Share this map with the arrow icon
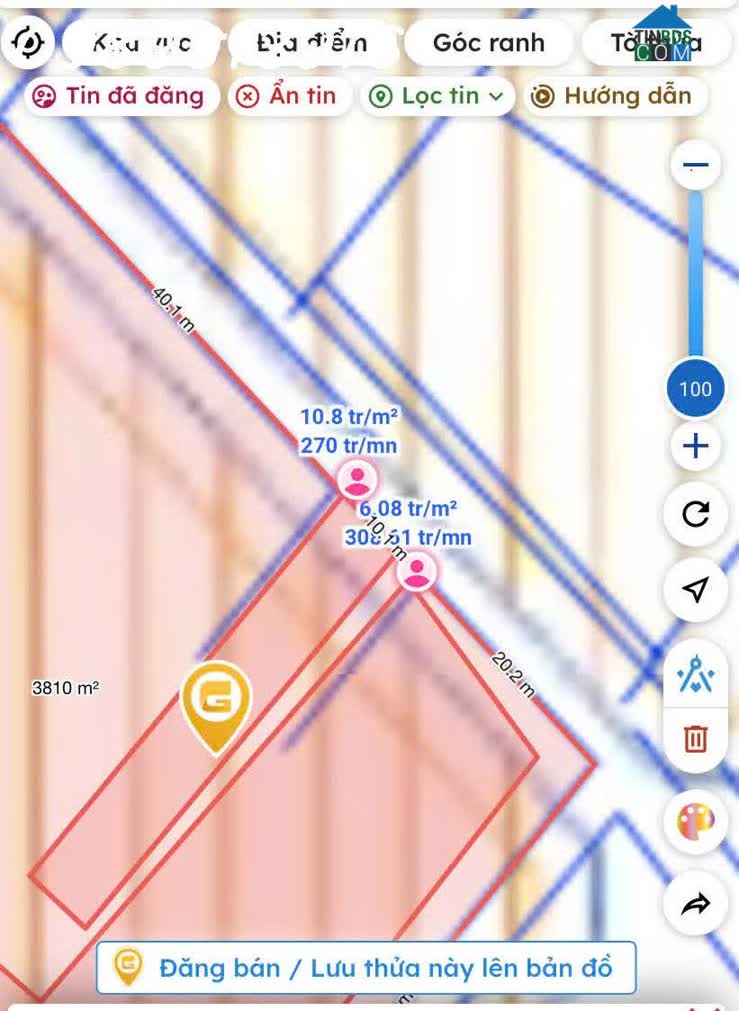Viewport: 739px width, 1011px height. click(x=696, y=904)
